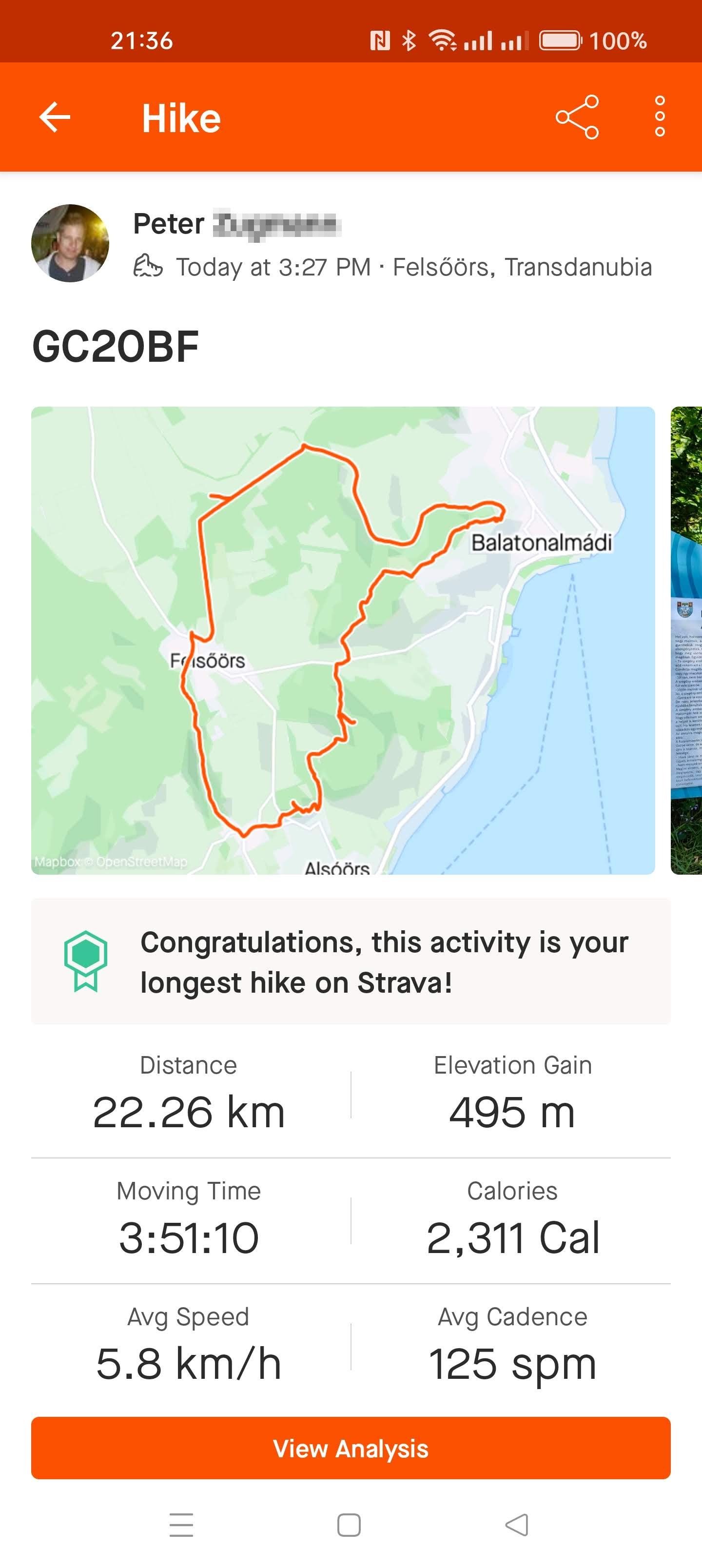Open the photo next to the map
Viewport: 702px width, 1568px height.
click(x=687, y=640)
